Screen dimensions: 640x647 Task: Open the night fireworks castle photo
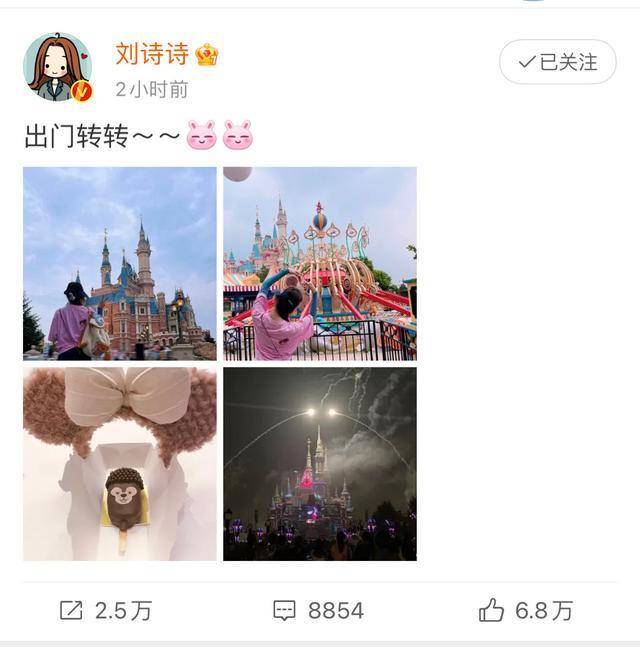319,463
